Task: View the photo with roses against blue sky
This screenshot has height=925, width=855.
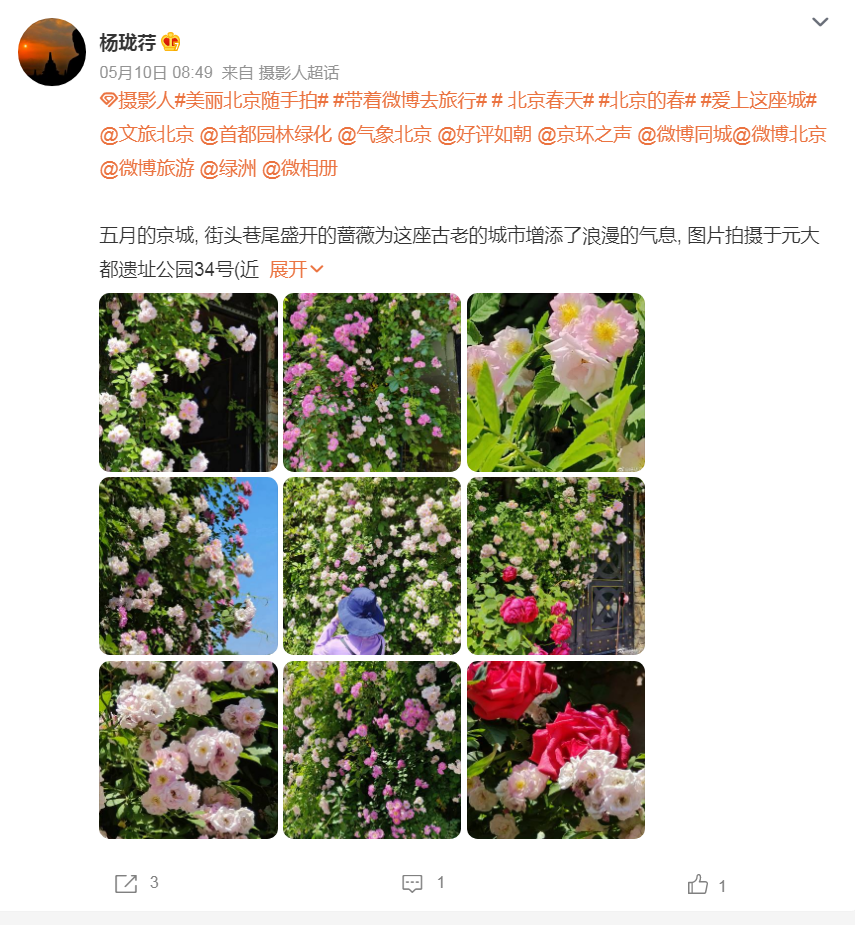Action: click(188, 566)
